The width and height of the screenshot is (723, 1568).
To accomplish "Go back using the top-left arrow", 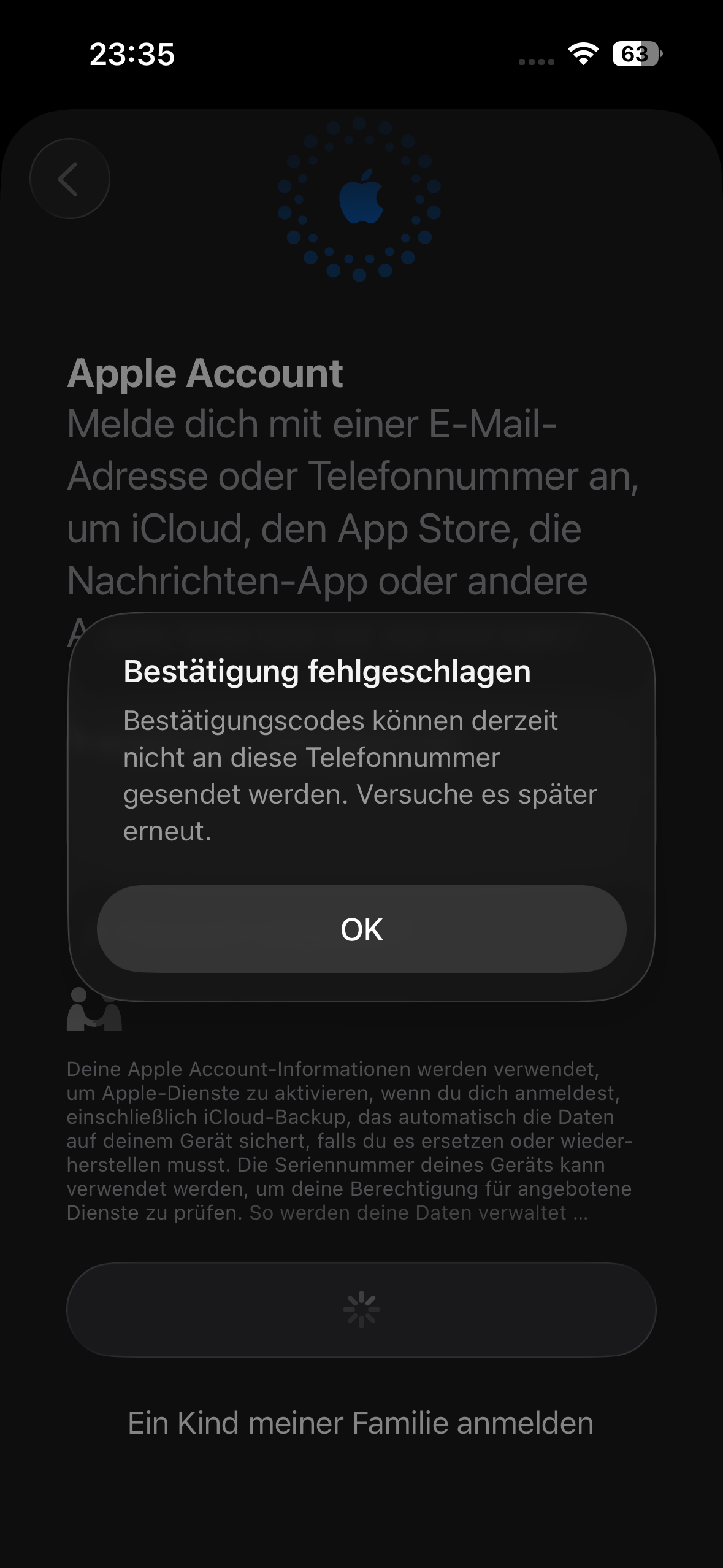I will [69, 179].
